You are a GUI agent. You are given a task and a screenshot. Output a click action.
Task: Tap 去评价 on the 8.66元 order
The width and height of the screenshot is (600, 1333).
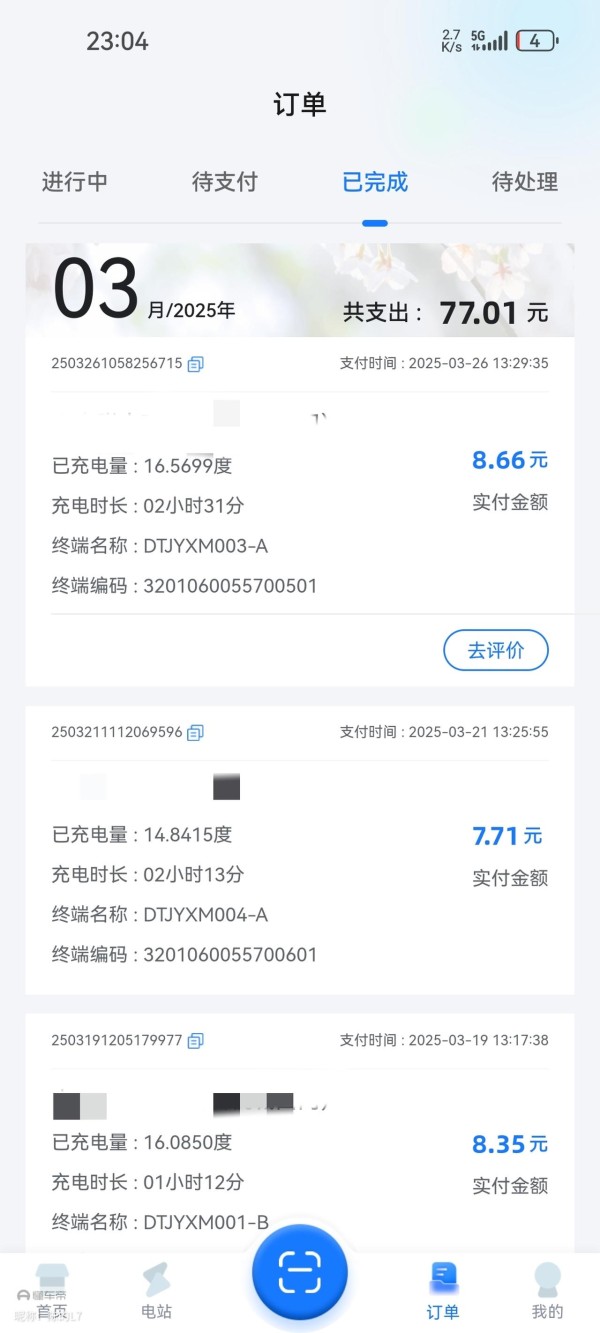pos(496,650)
